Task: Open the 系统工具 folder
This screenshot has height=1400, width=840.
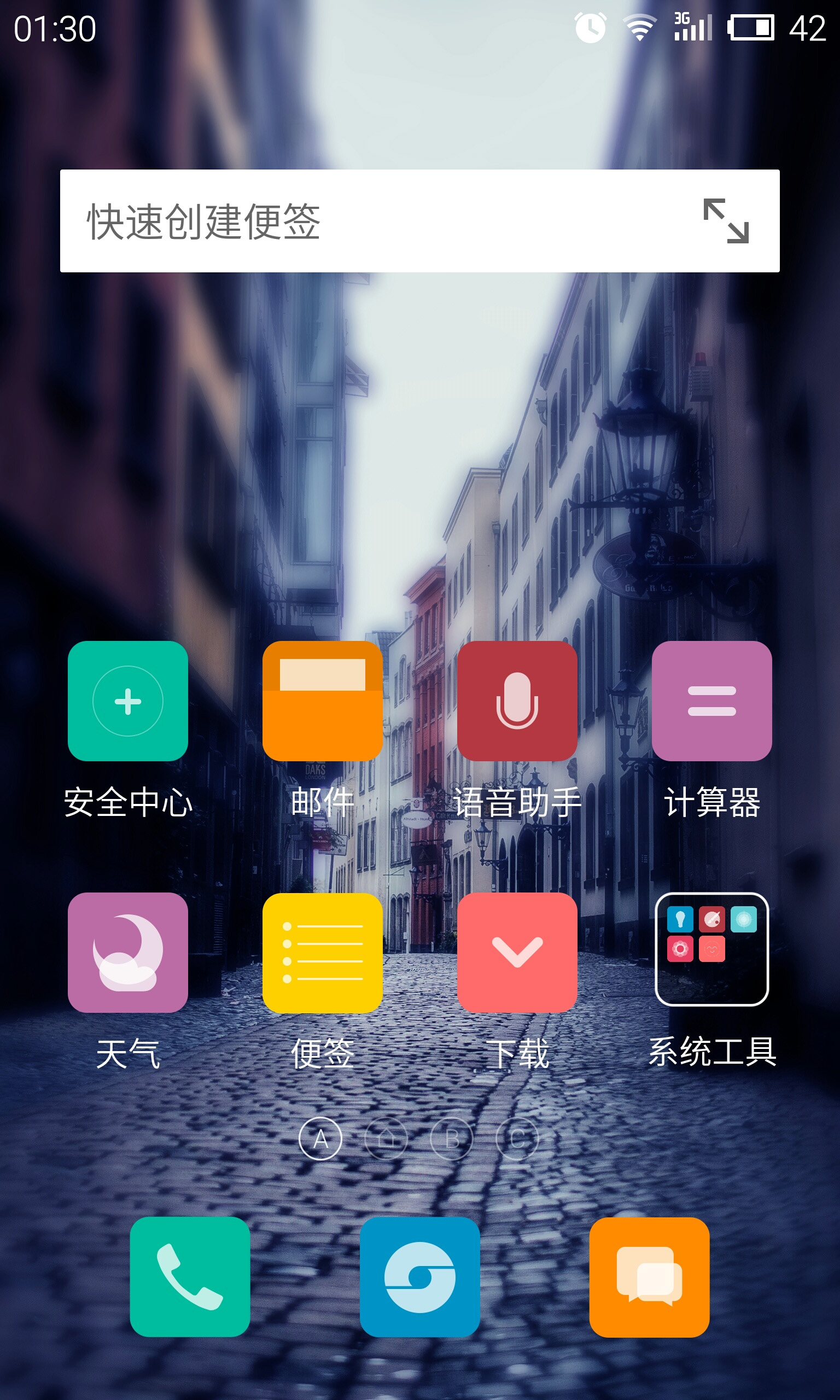Action: pos(711,949)
